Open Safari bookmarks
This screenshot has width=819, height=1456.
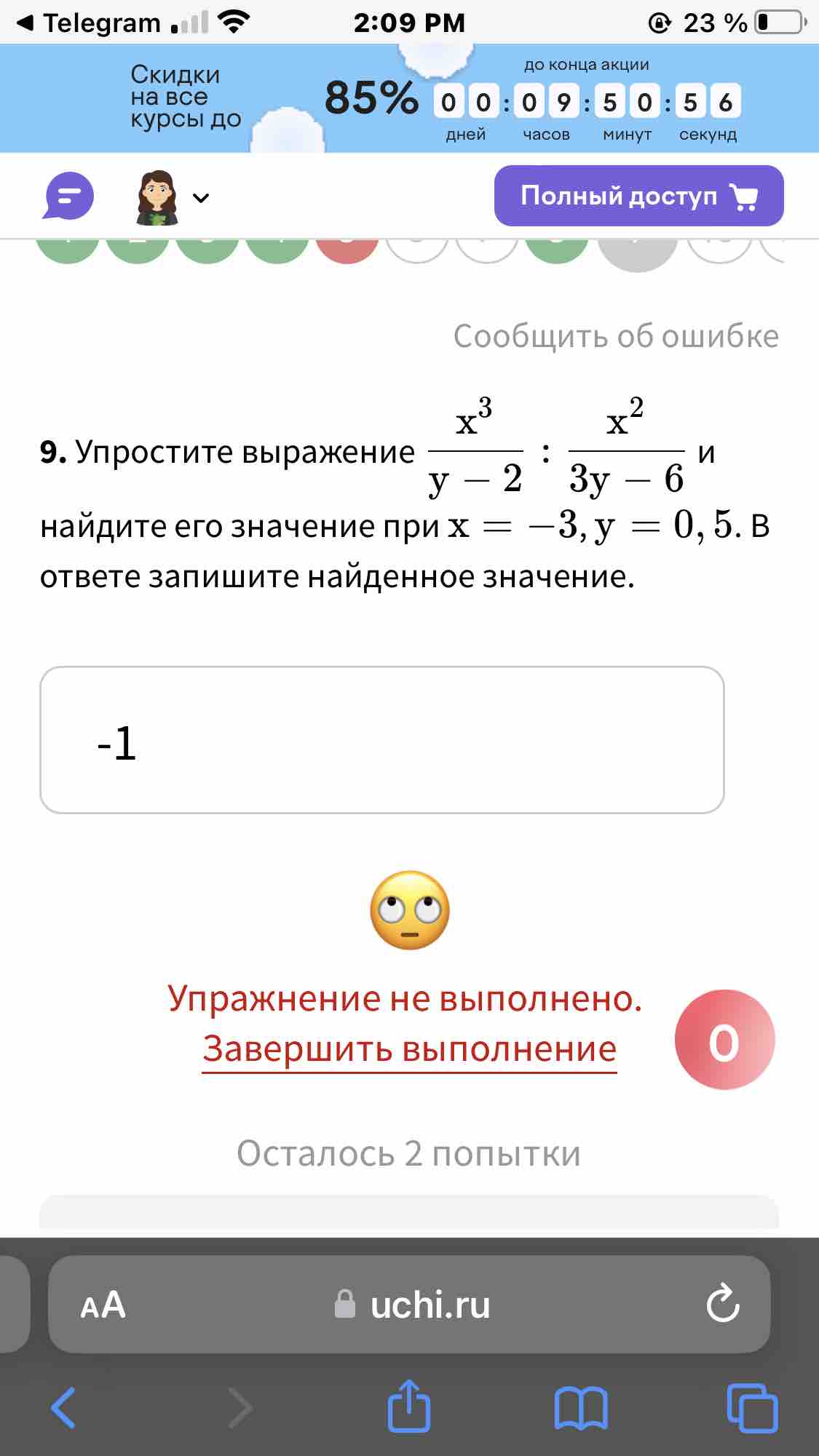580,1409
